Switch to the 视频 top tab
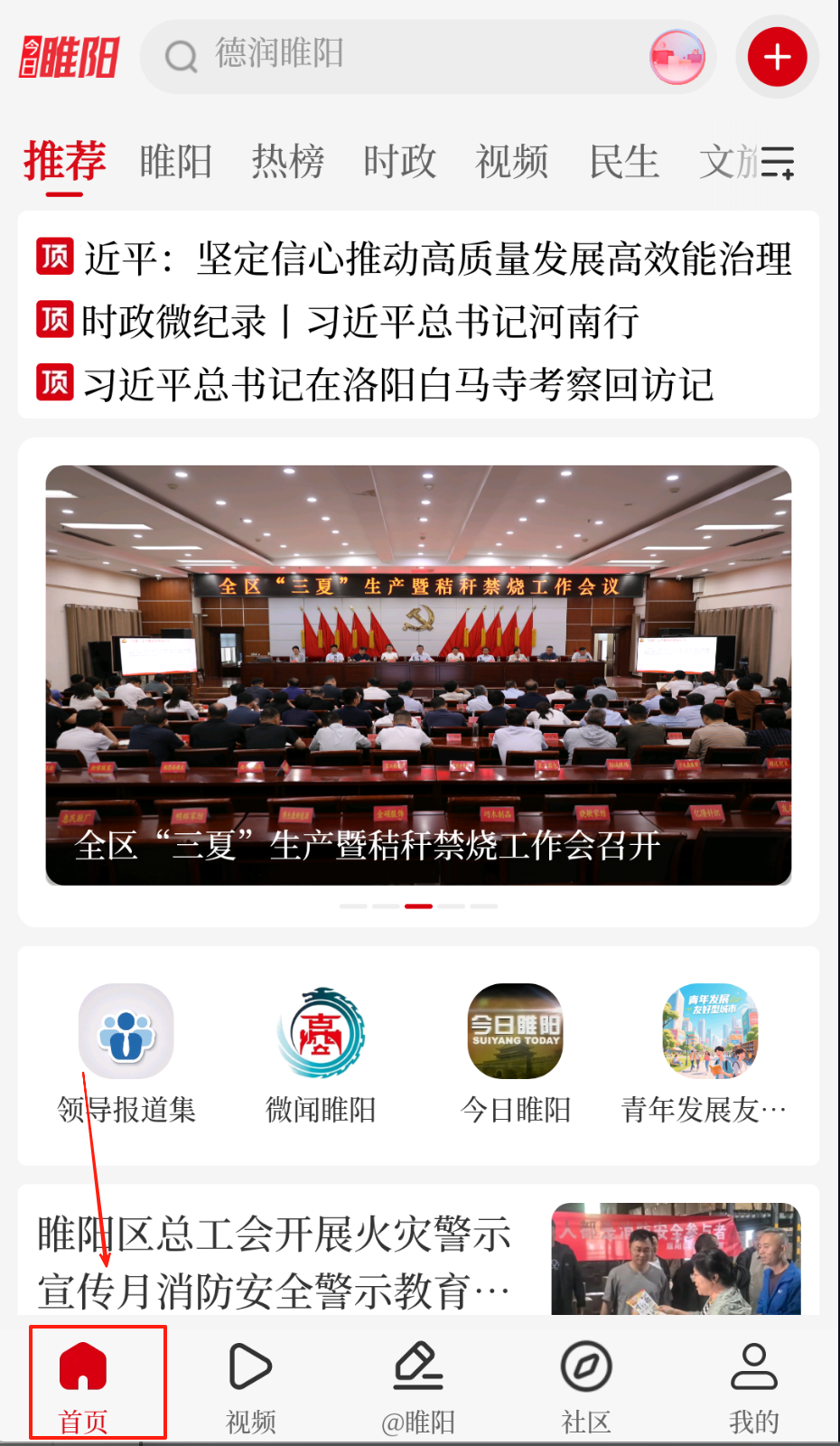 tap(511, 163)
